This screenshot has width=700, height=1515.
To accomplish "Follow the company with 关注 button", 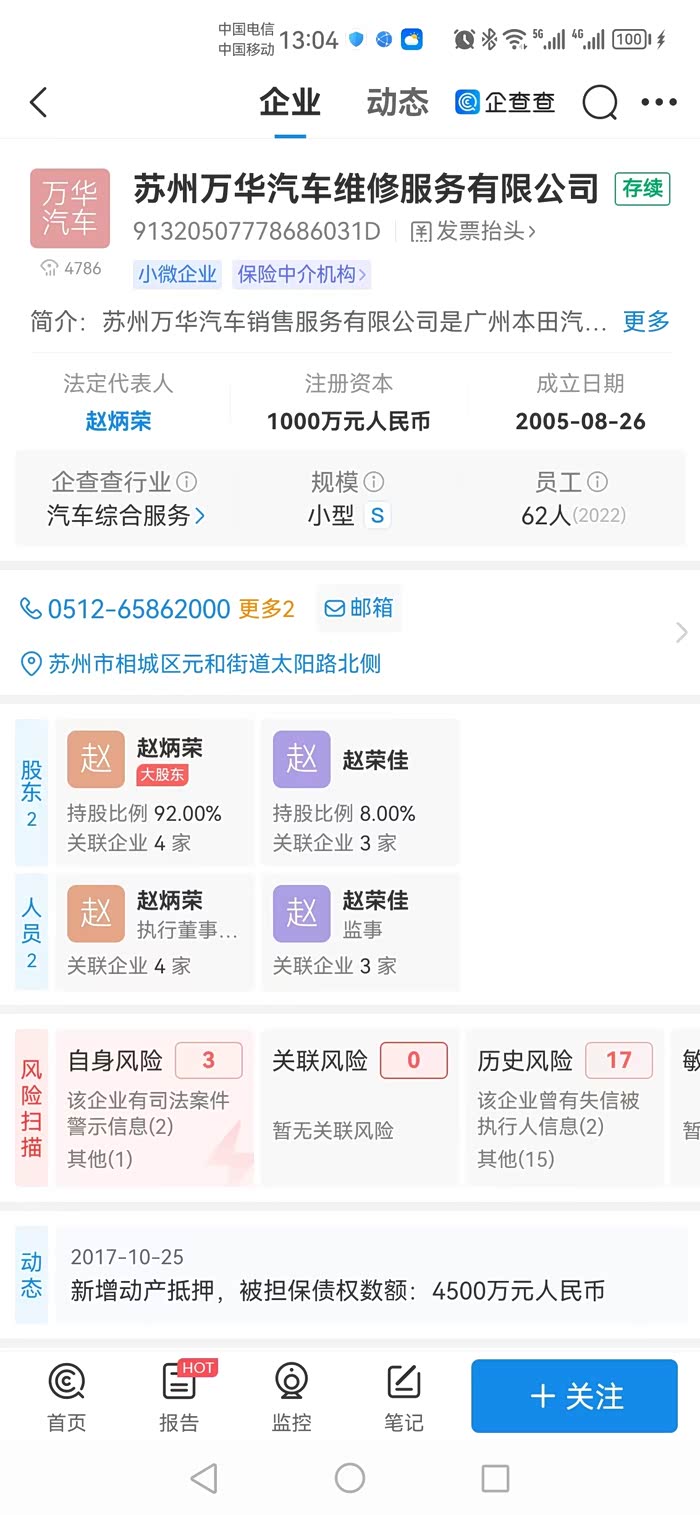I will pos(575,1396).
